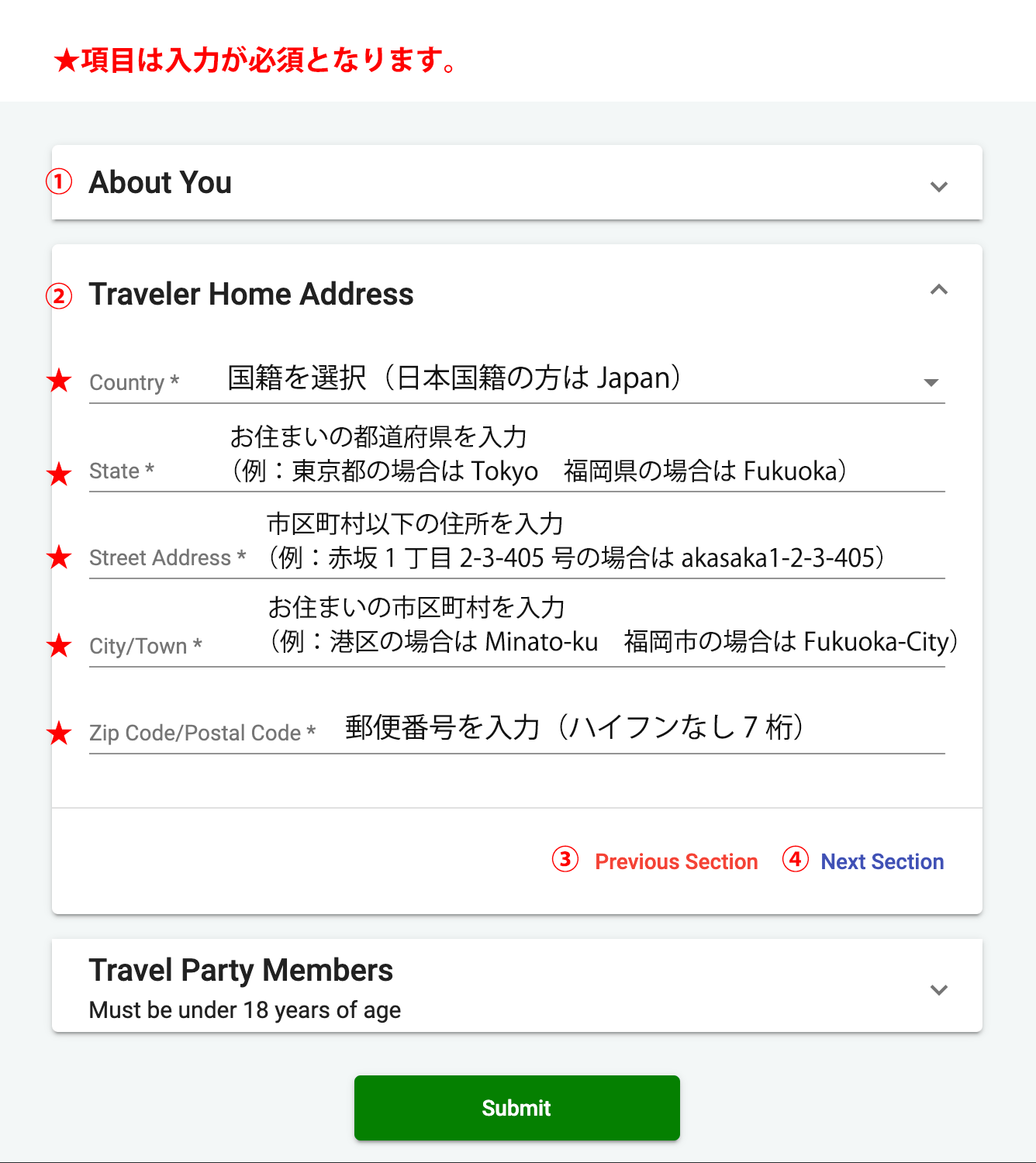
Task: Submit the form
Action: [516, 1108]
